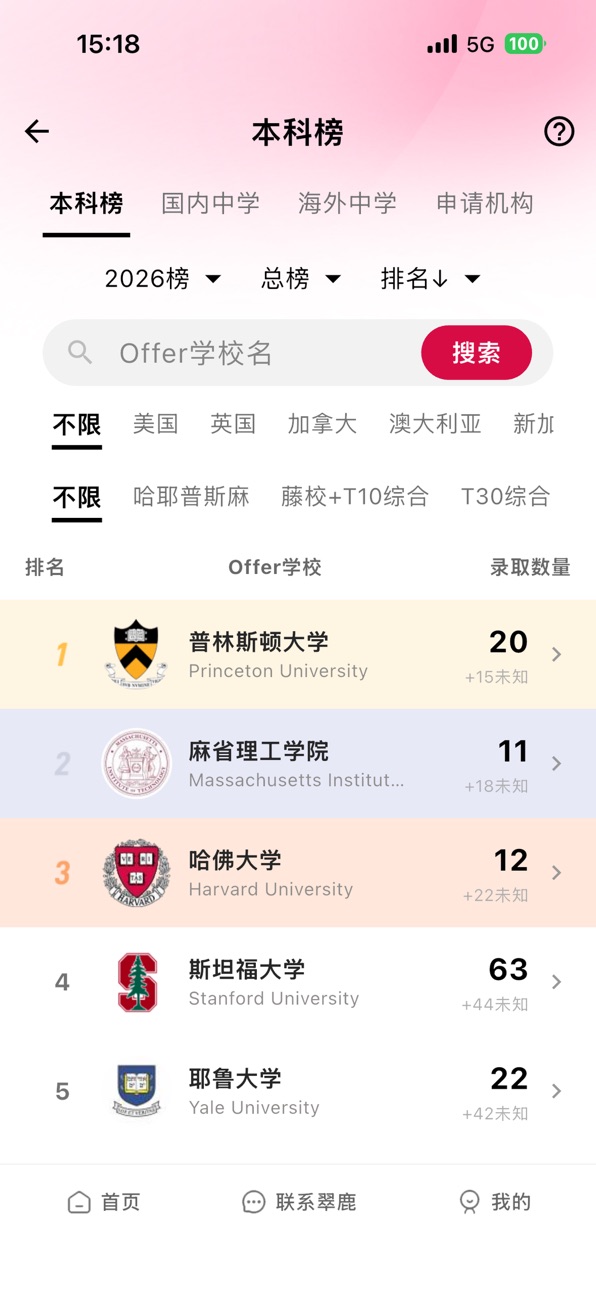Switch to the 申请机构 tab
596x1290 pixels.
pyautogui.click(x=485, y=203)
